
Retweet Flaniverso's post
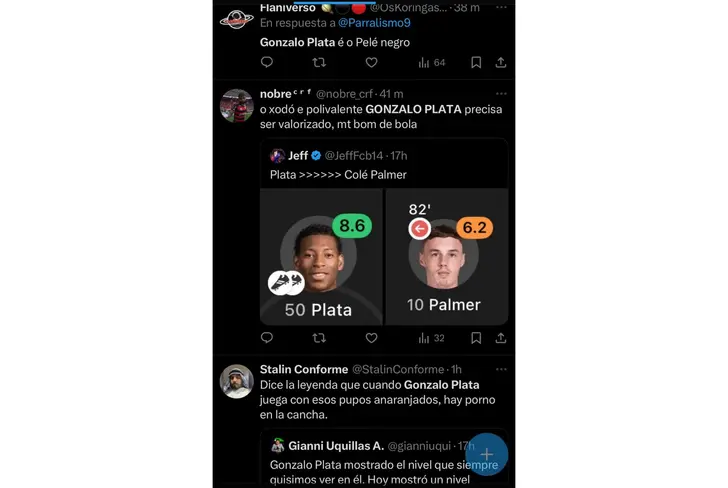(319, 62)
